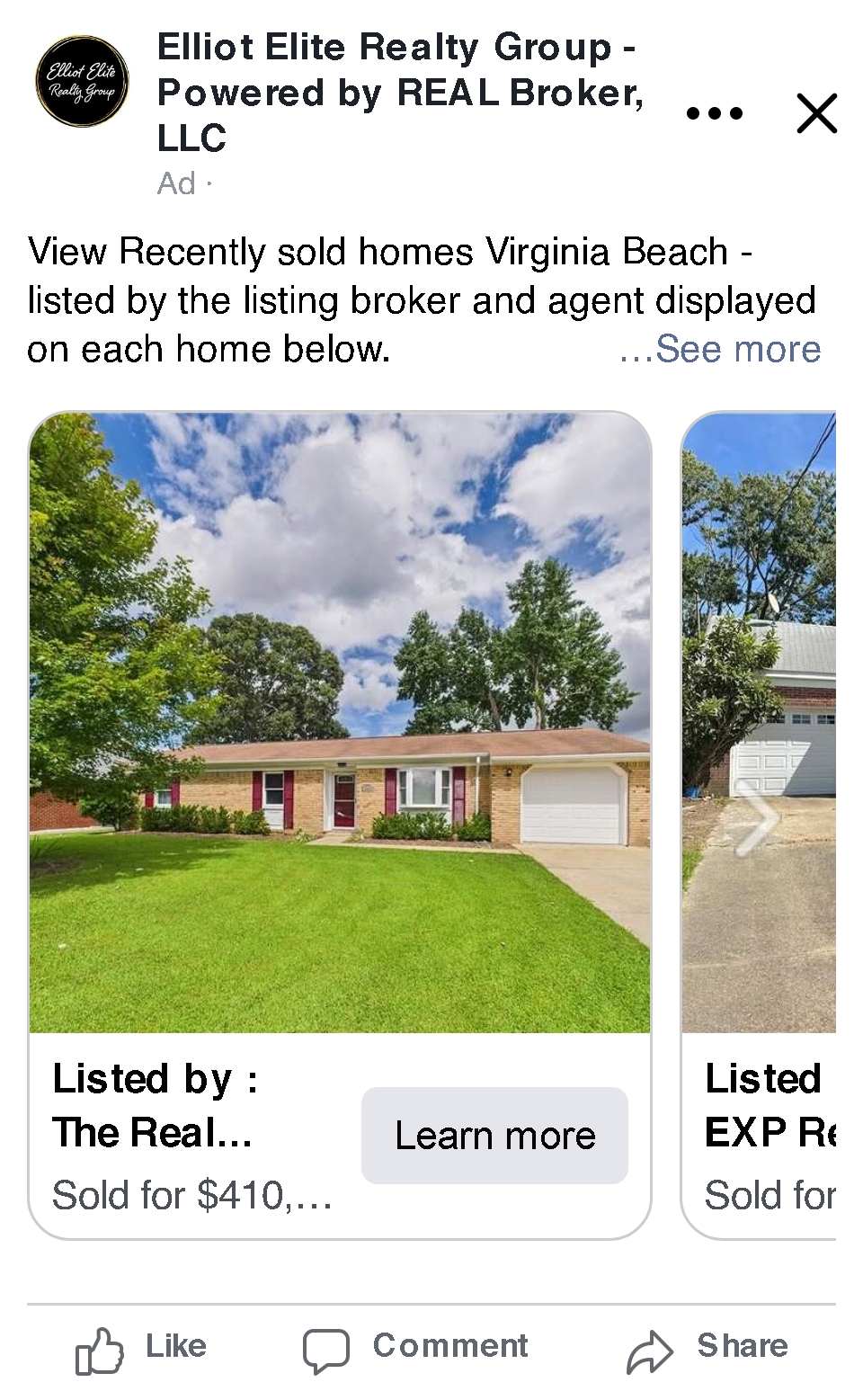Screen dimensions: 863x1400
Task: Open the Elliot Elite Realty Group page name
Action: pyautogui.click(x=400, y=92)
